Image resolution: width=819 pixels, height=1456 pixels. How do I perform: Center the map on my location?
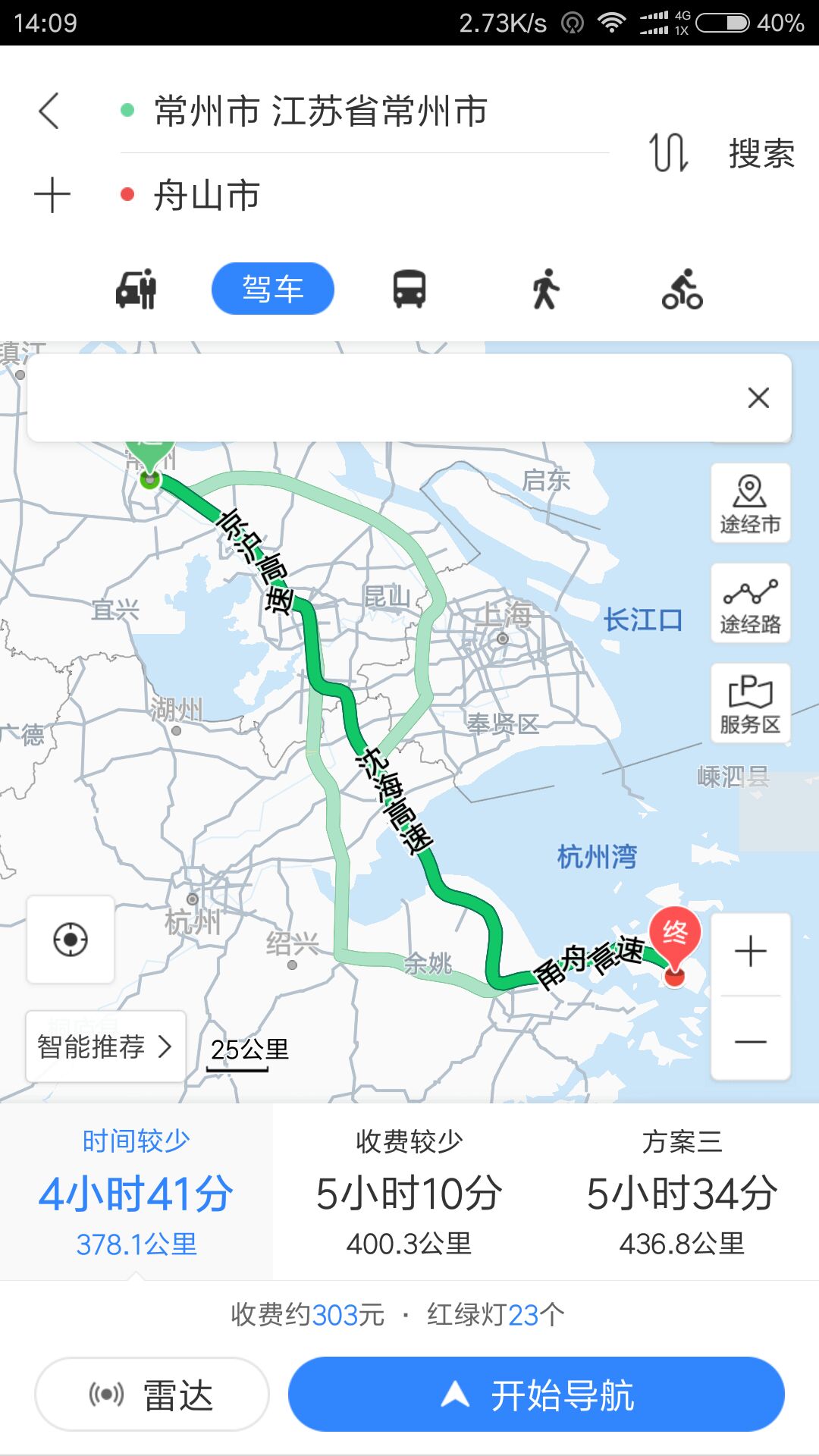click(x=71, y=940)
